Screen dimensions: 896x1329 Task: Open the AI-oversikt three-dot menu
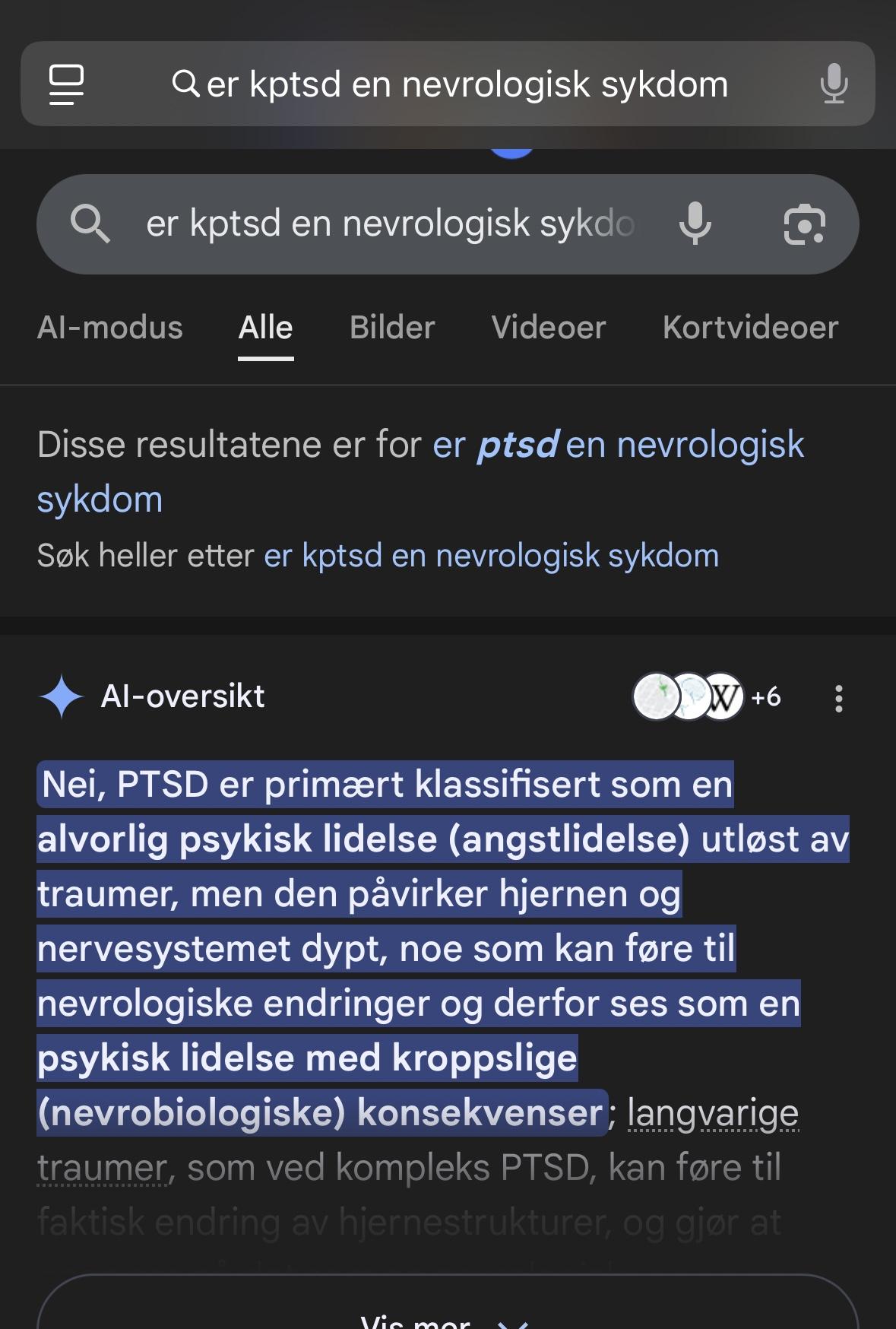click(x=838, y=698)
